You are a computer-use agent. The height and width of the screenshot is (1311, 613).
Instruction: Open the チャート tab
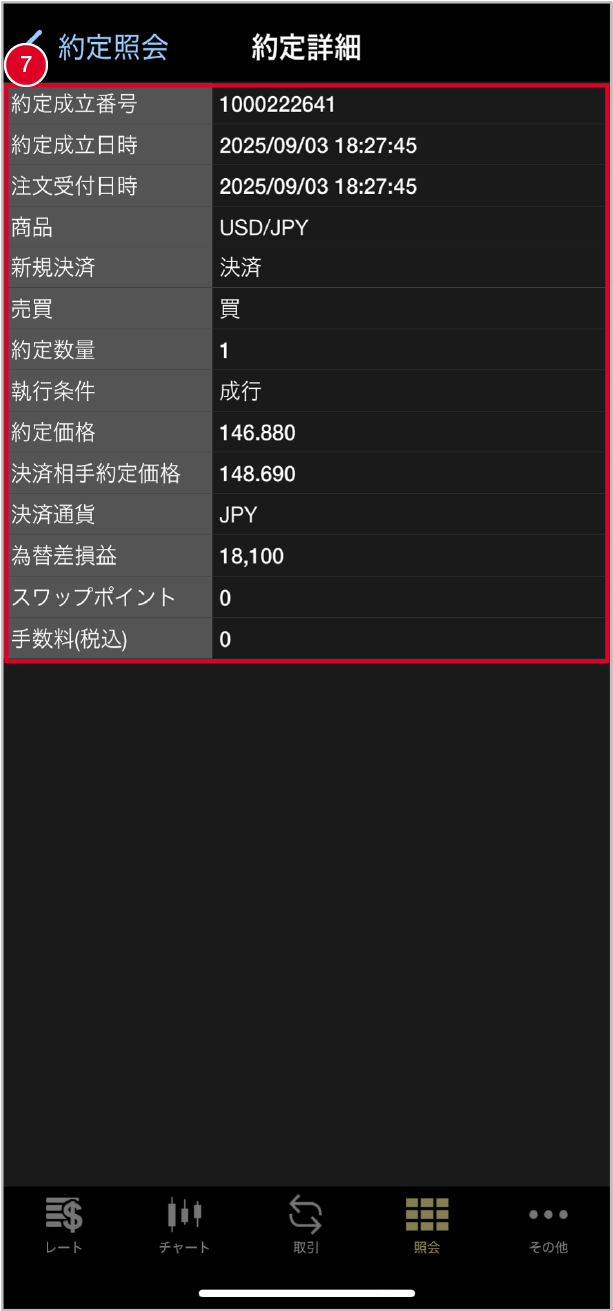[x=185, y=1224]
